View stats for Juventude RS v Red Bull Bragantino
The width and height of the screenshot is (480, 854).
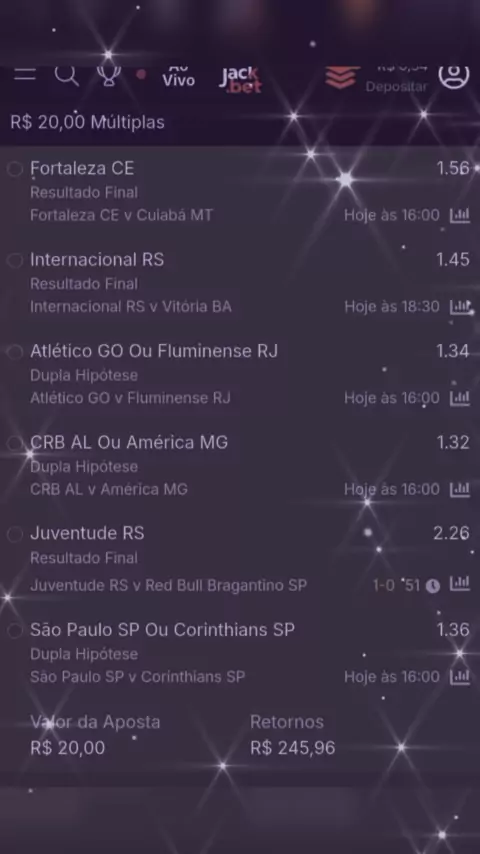coord(459,584)
